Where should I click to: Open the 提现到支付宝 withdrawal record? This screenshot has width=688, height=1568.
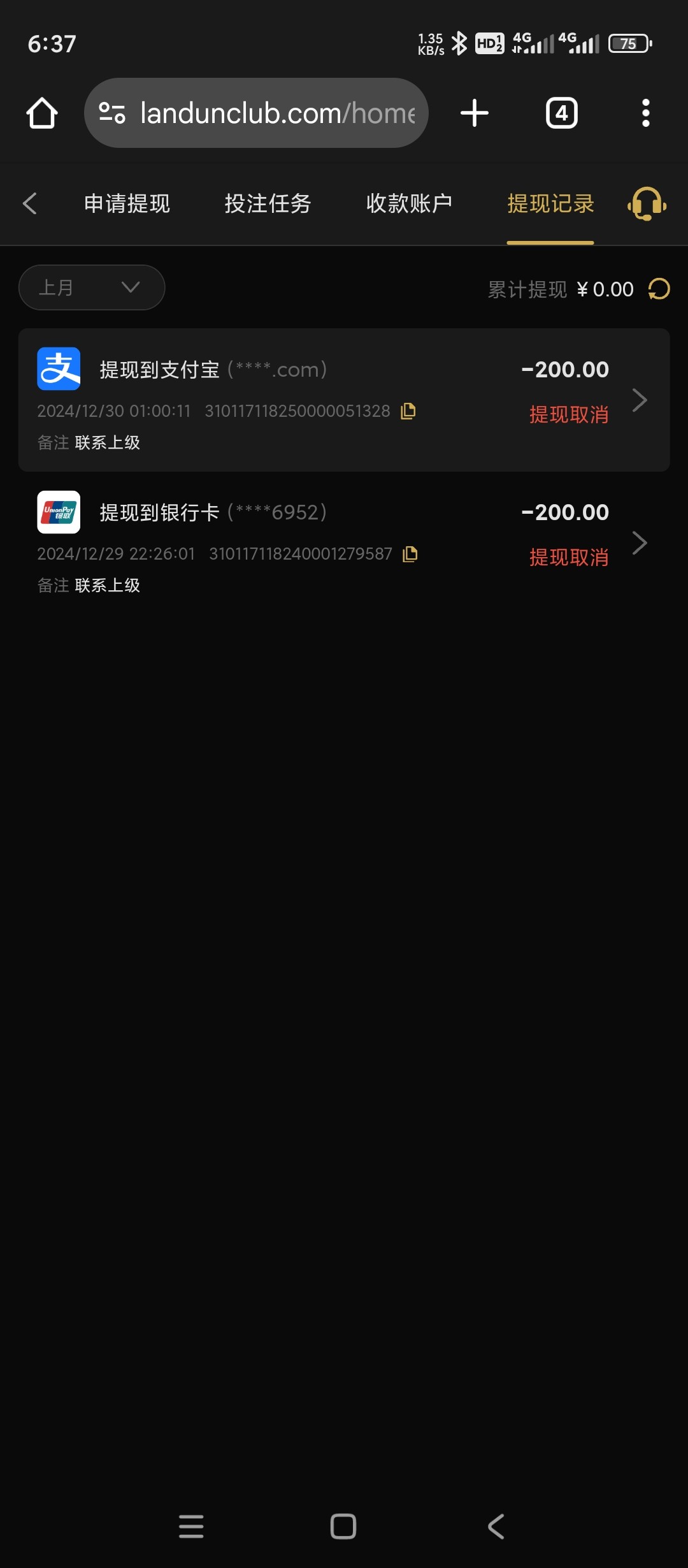pos(344,400)
